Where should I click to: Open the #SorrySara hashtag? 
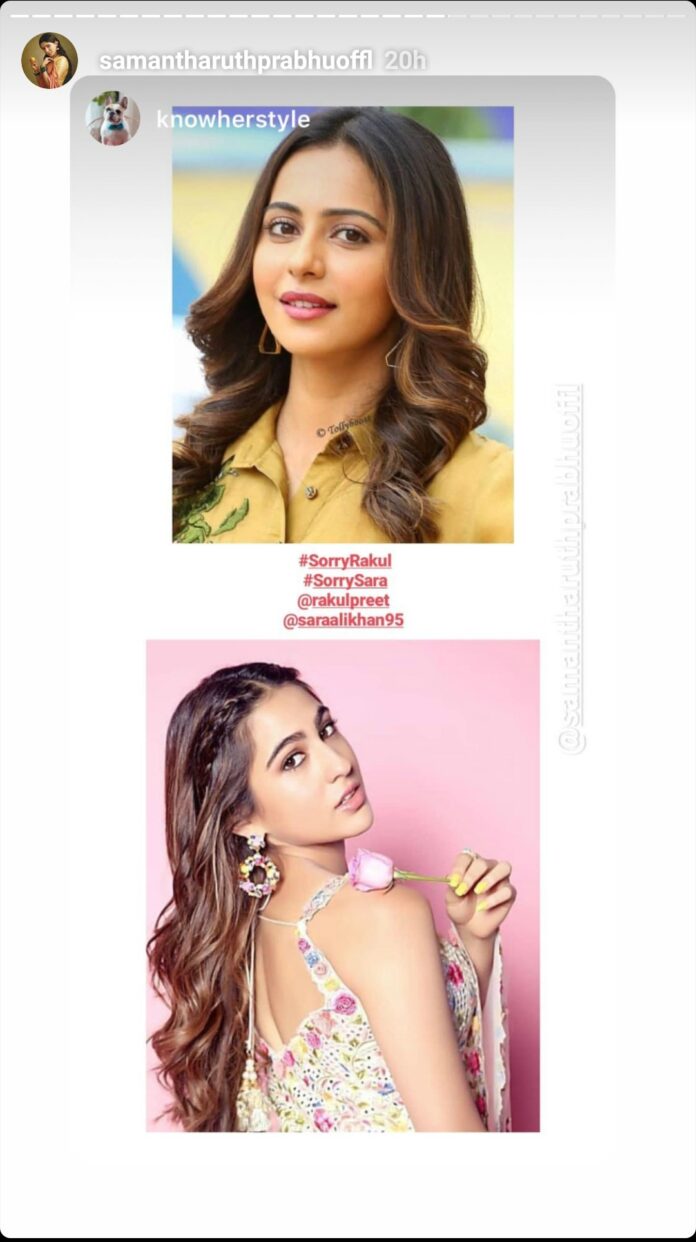[x=343, y=581]
